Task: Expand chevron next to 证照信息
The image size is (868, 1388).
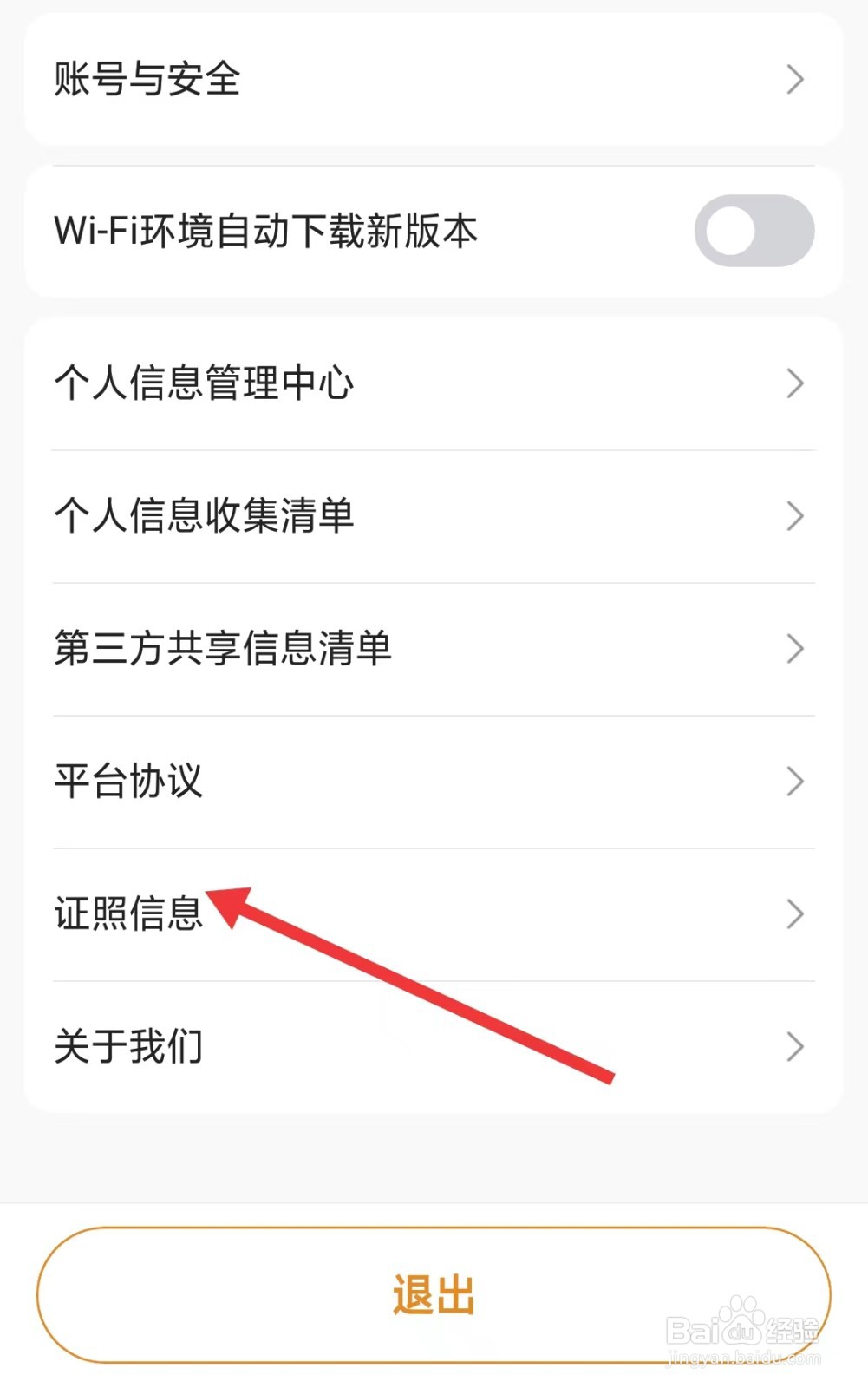Action: click(794, 913)
